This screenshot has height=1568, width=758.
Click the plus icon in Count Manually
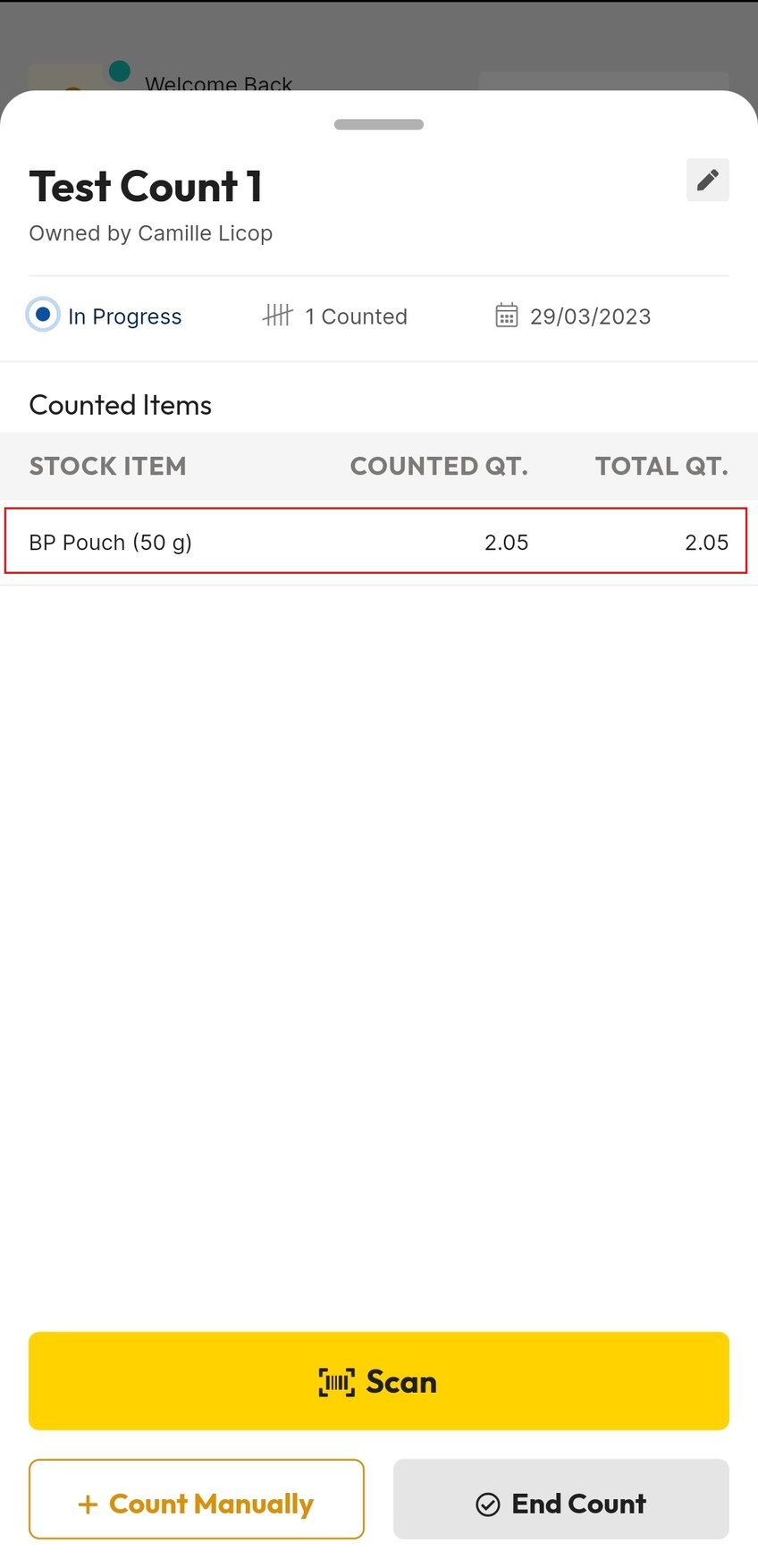(88, 1503)
